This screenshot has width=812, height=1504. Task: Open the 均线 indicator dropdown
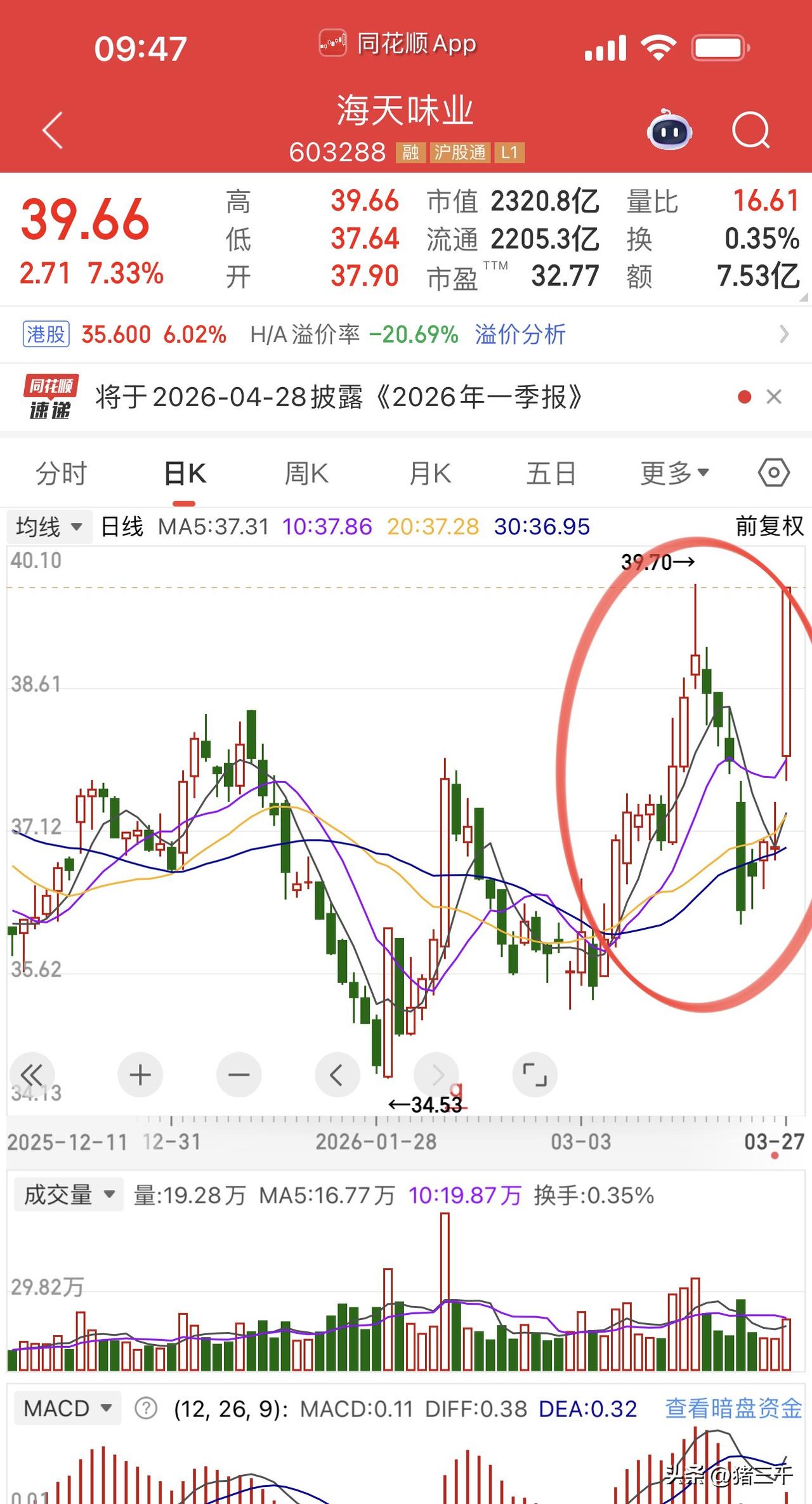point(49,526)
